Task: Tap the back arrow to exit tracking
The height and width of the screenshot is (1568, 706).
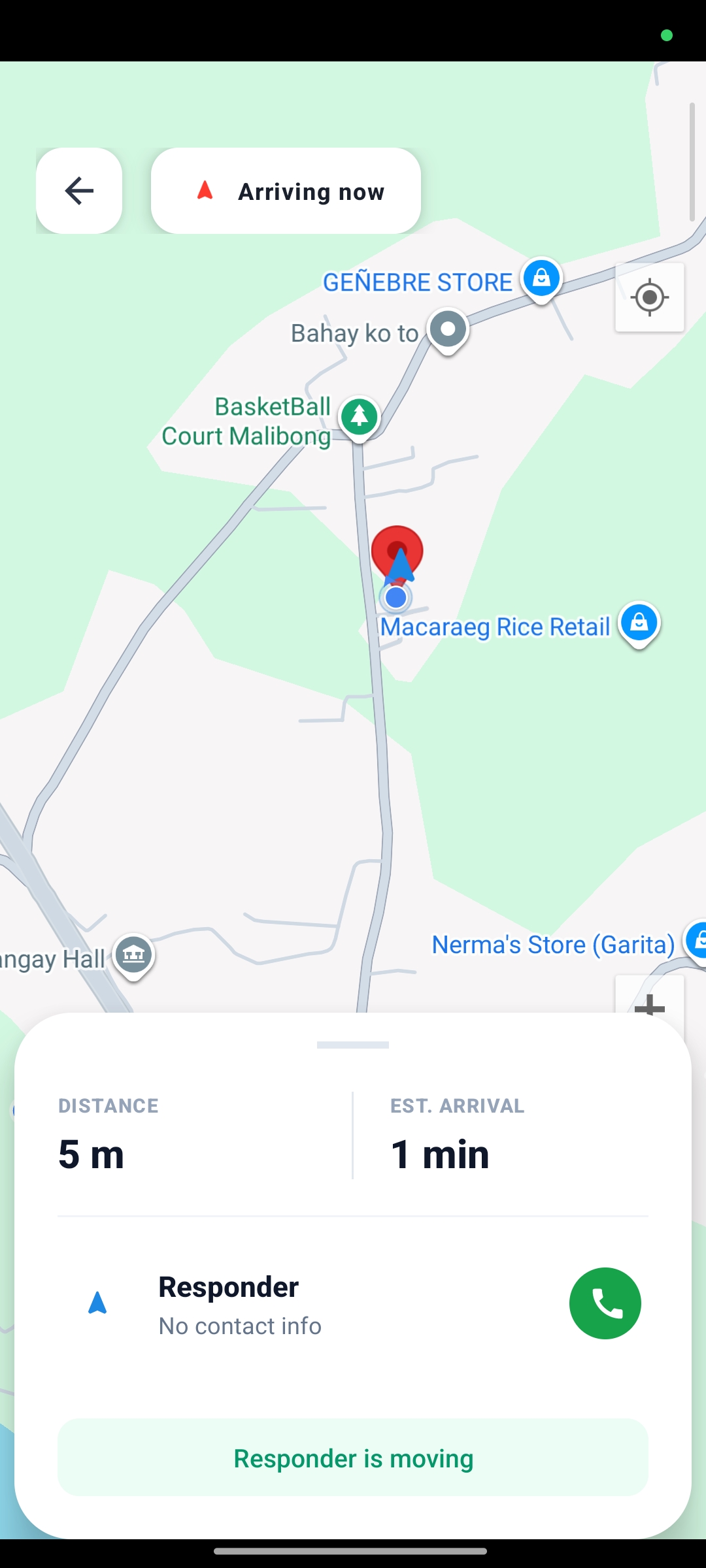Action: coord(78,190)
